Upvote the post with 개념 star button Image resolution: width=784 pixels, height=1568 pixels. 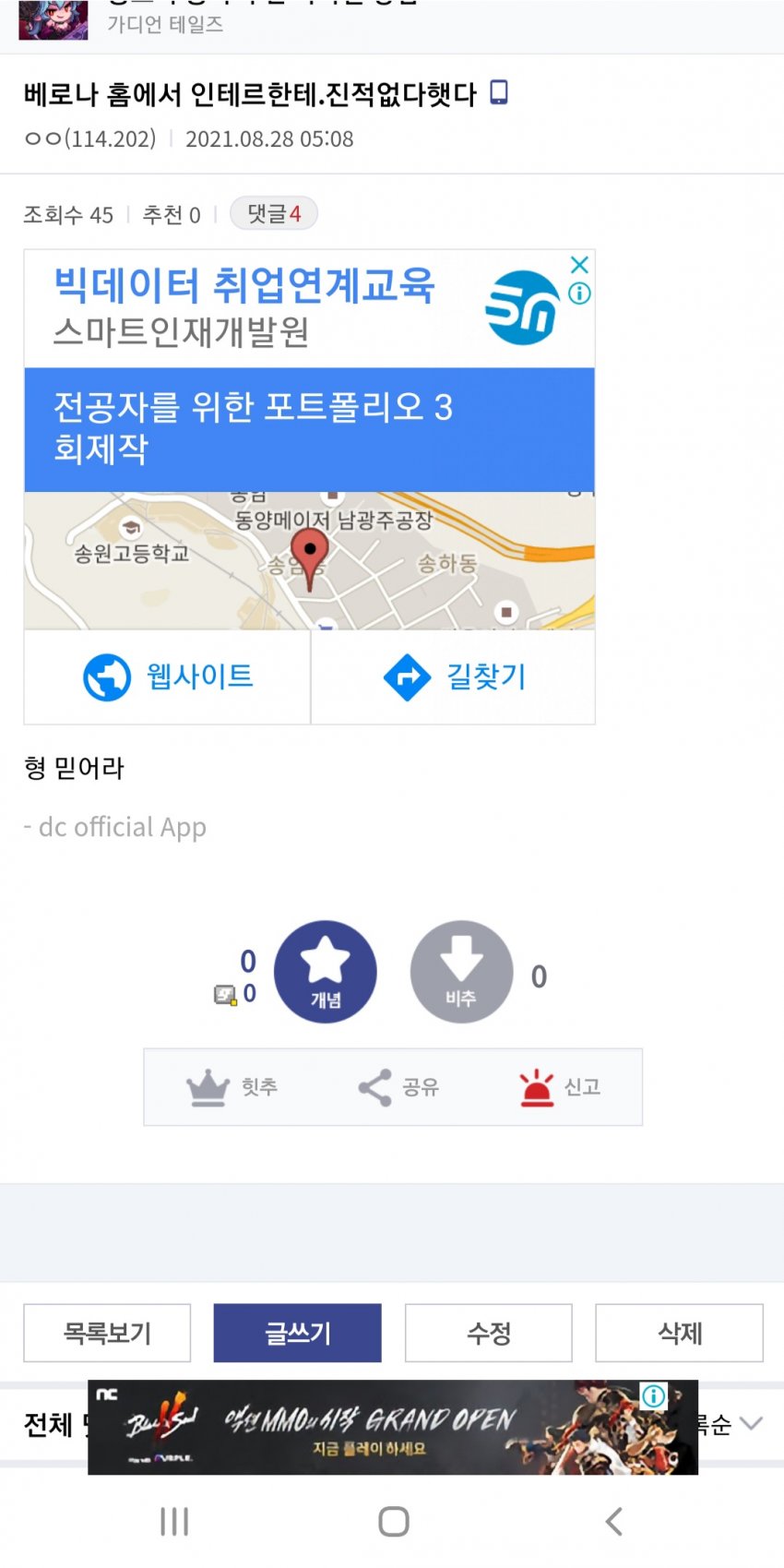coord(326,971)
